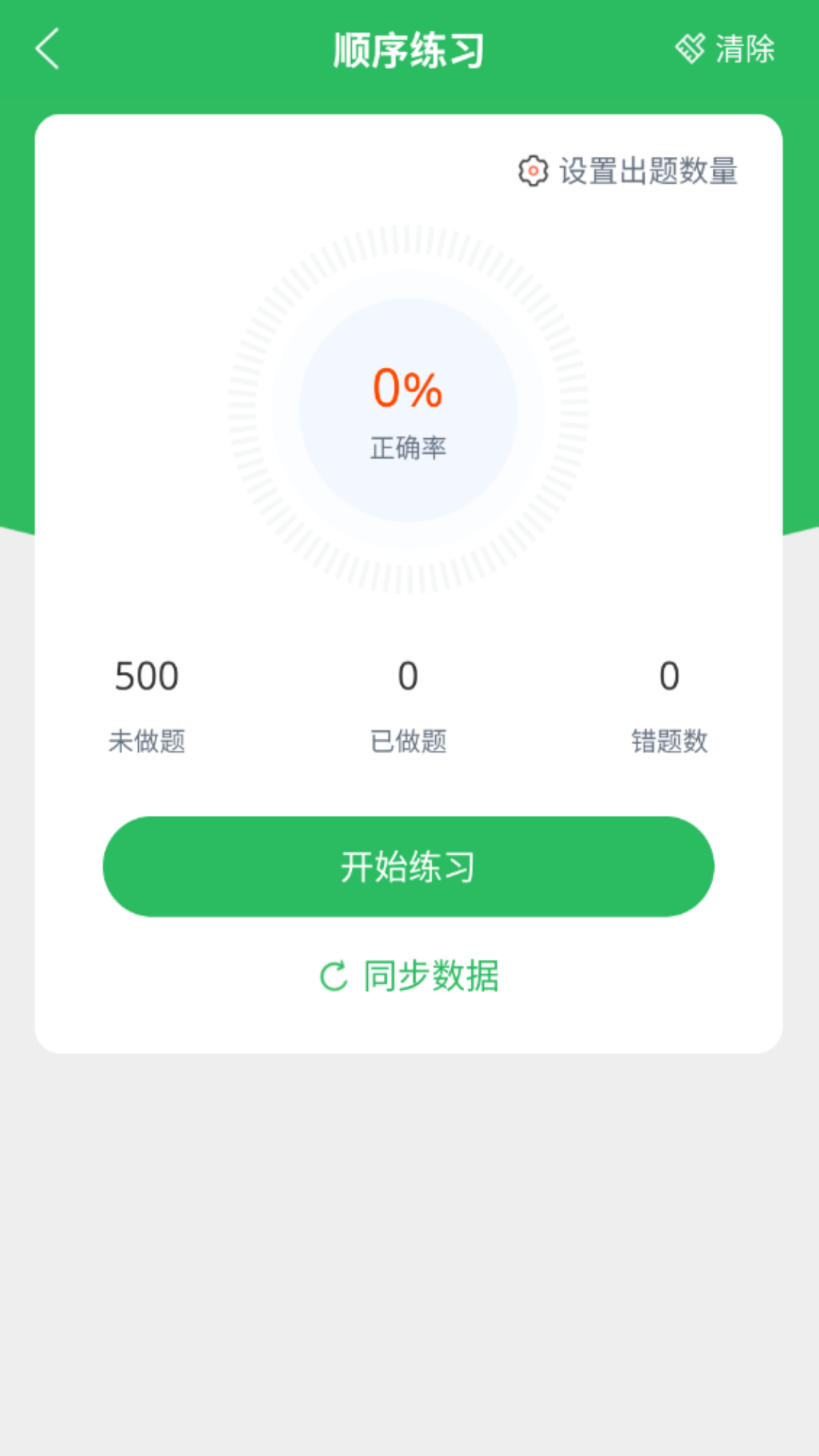
Task: Tap the eraser clear icon top right
Action: click(691, 48)
